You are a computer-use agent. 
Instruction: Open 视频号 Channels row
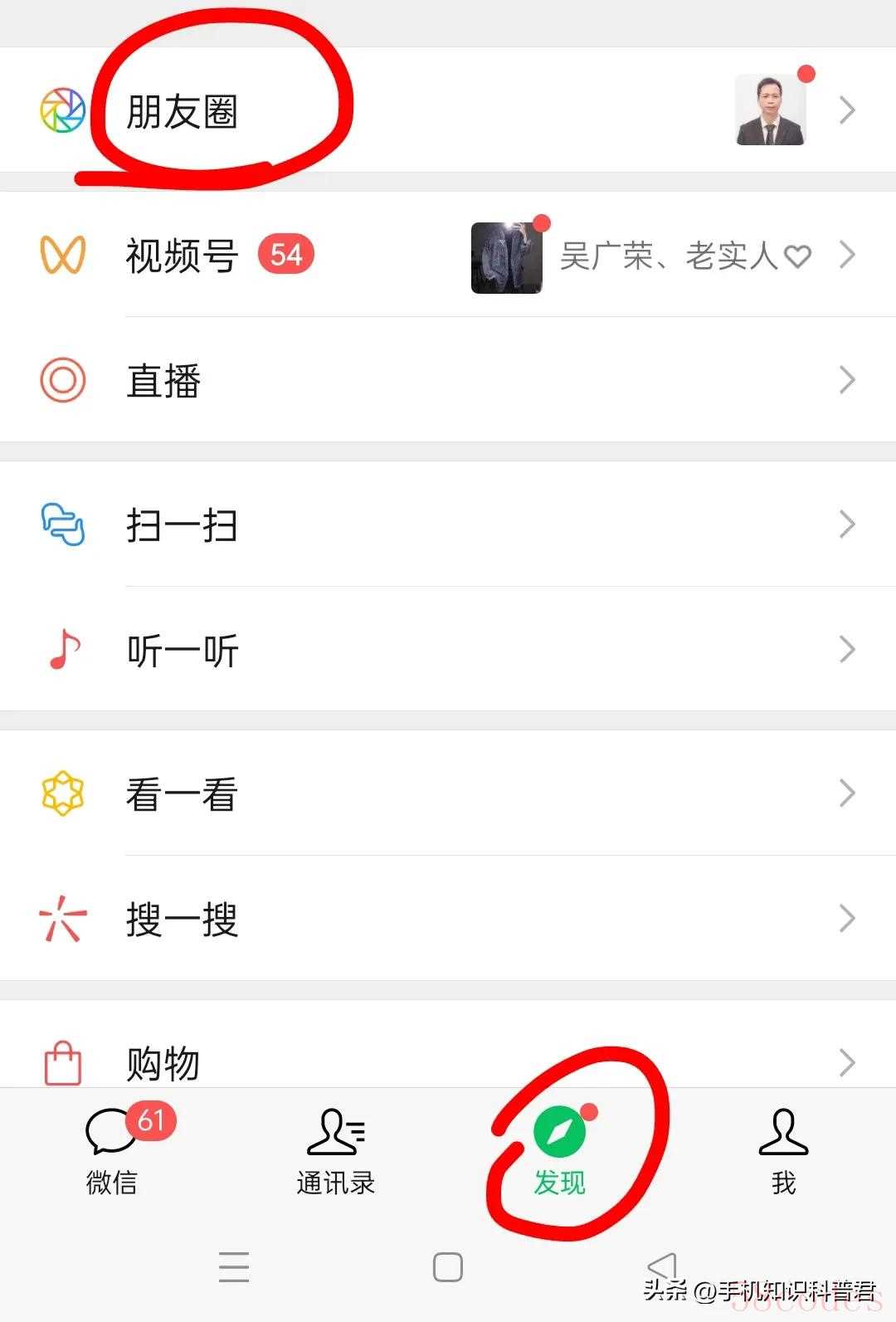tap(183, 255)
